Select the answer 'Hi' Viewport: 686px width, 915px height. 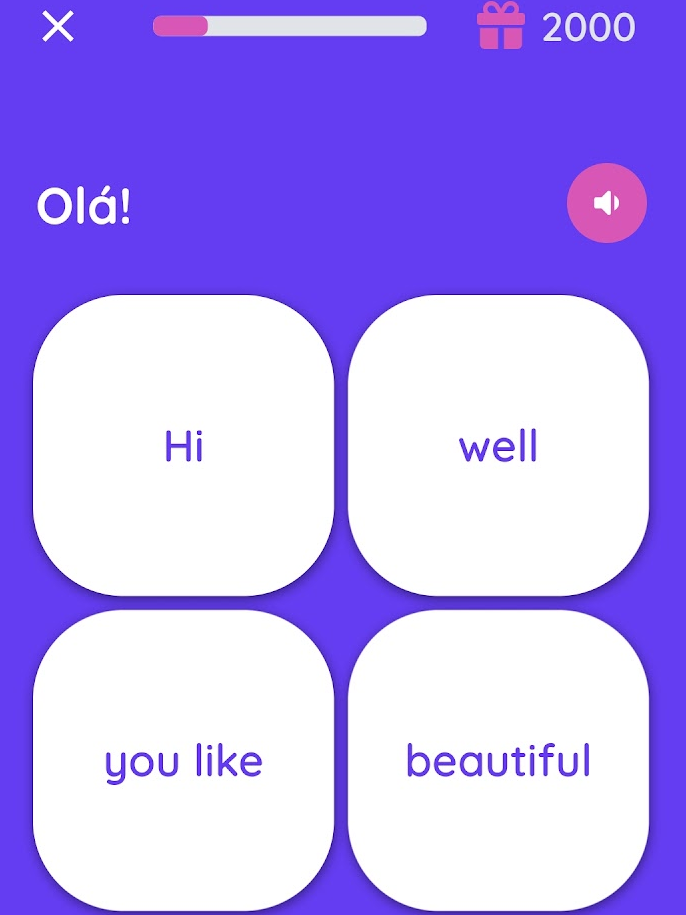pos(184,446)
